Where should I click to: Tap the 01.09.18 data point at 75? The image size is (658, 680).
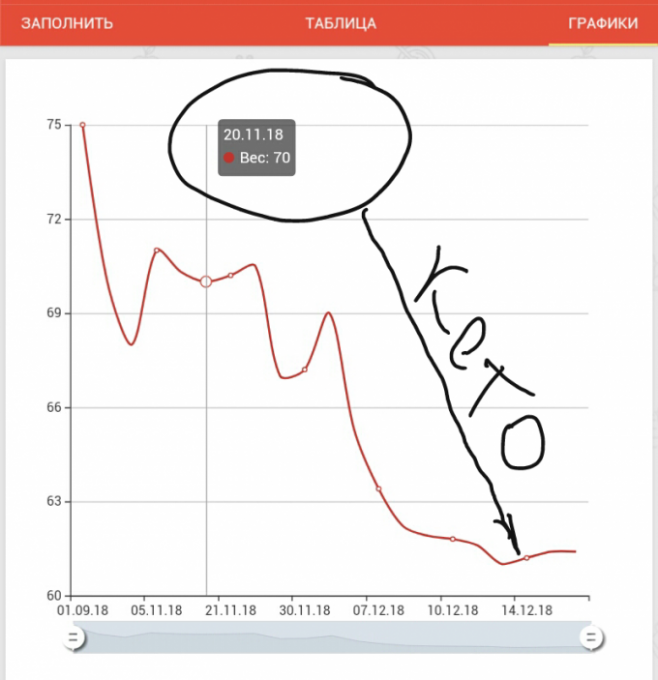[x=82, y=125]
